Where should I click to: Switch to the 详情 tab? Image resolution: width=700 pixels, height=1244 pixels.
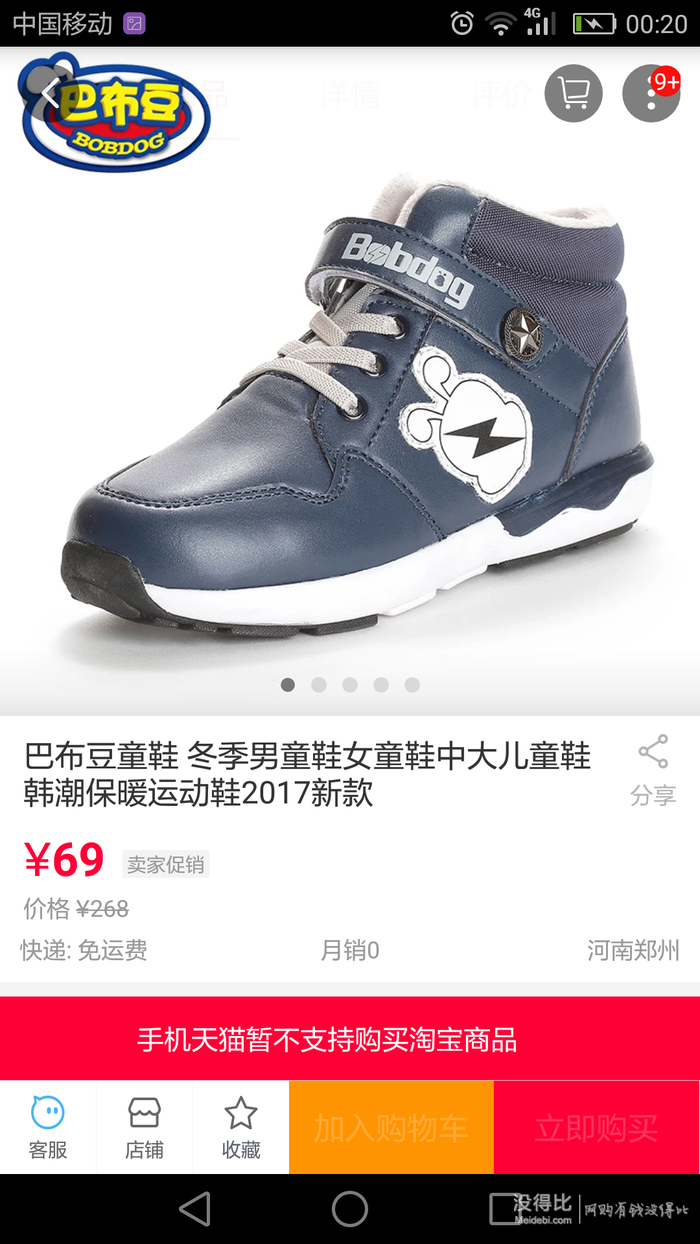click(349, 96)
